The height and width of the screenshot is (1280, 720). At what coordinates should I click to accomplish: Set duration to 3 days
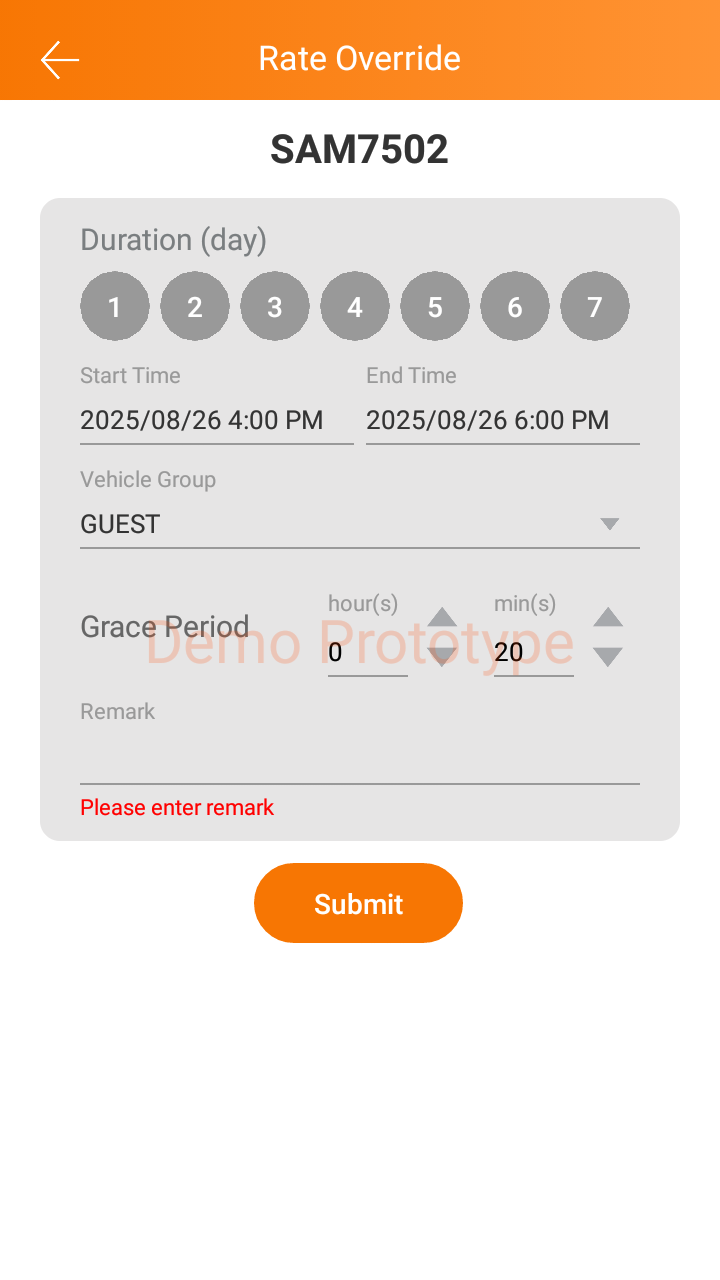275,307
